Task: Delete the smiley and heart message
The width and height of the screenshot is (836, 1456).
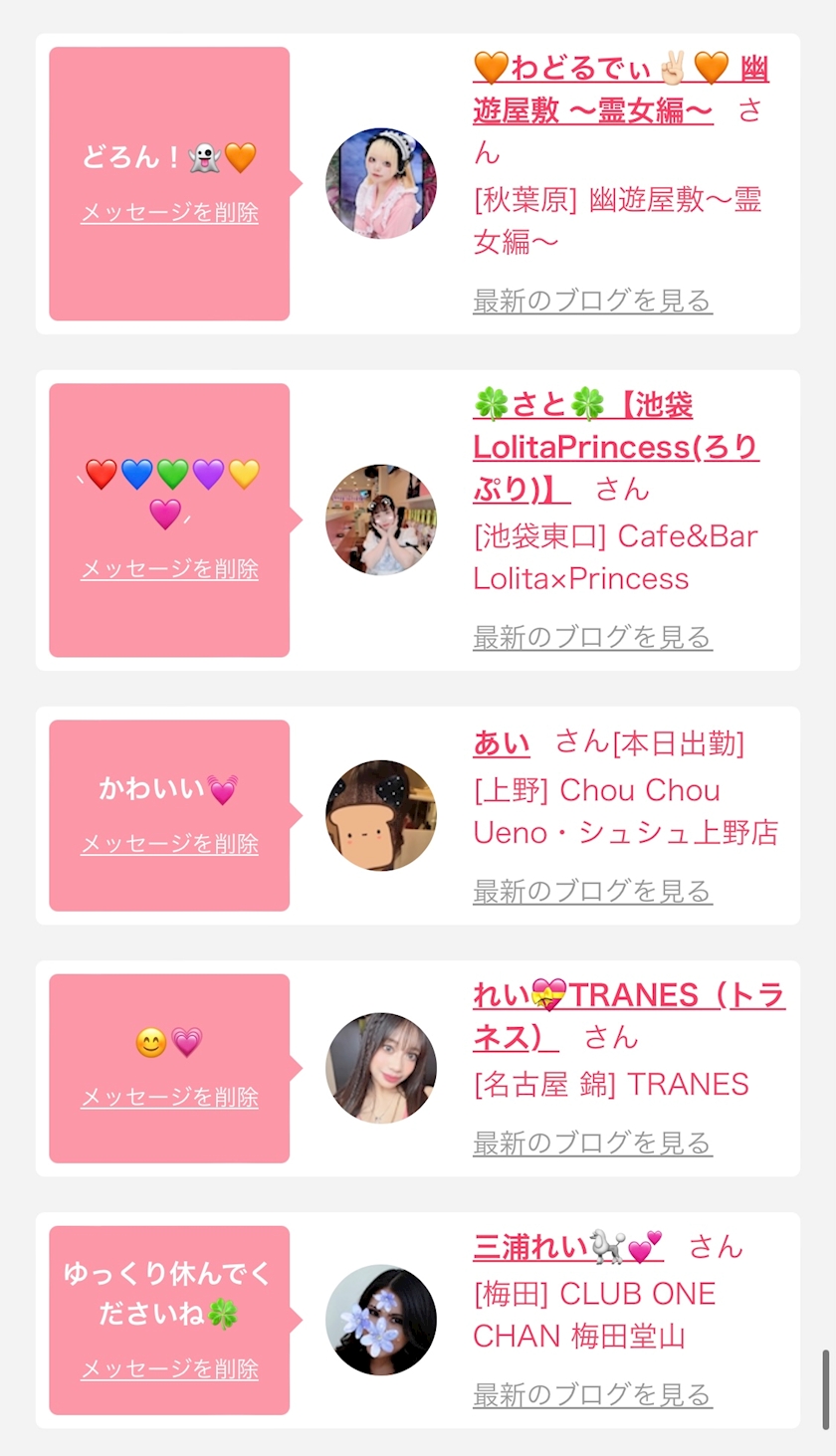Action: click(x=169, y=1098)
